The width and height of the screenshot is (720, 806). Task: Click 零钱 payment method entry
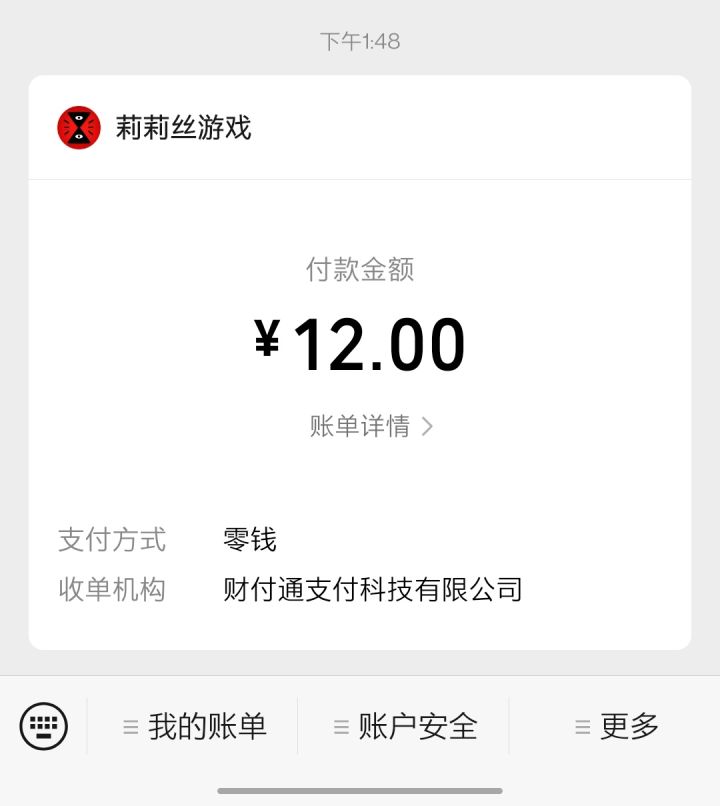pyautogui.click(x=251, y=539)
